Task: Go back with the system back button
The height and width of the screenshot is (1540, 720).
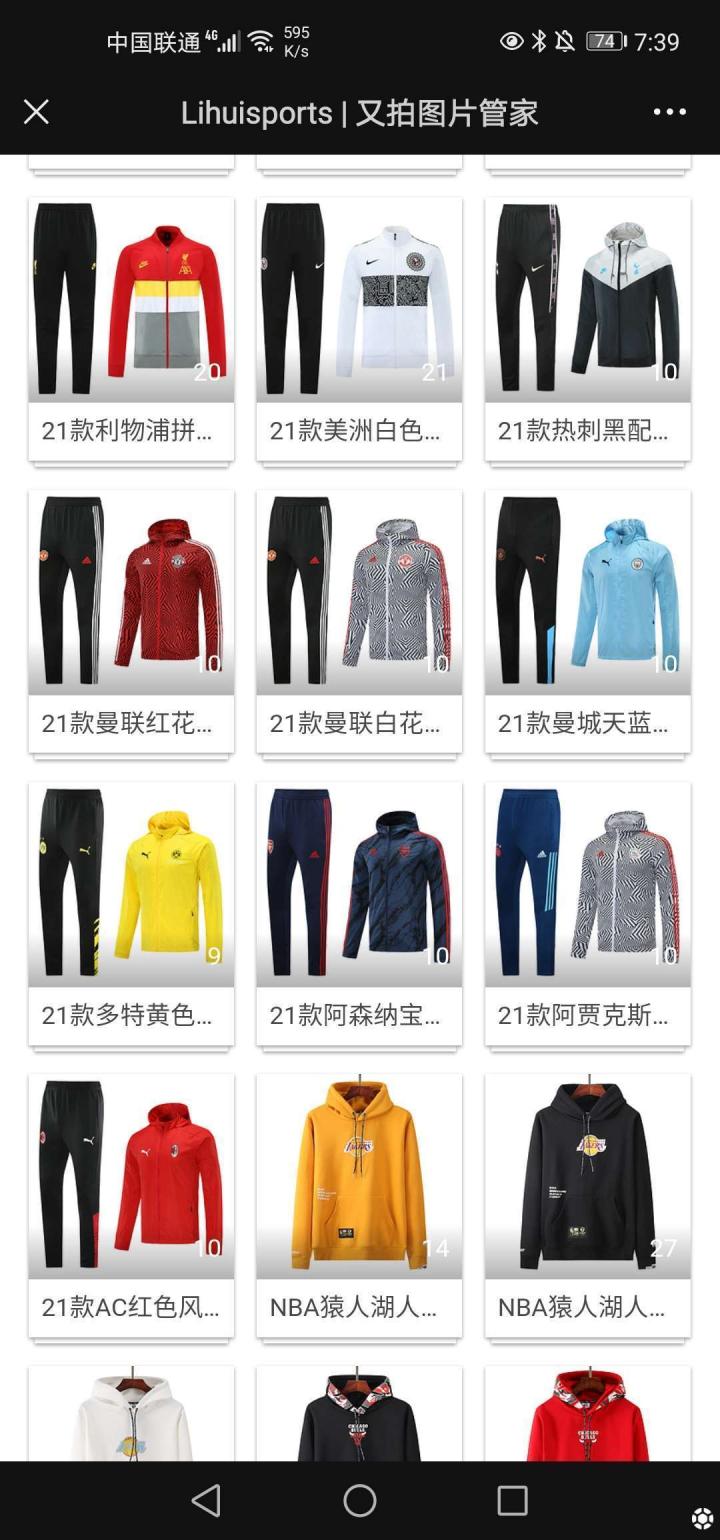Action: [x=206, y=1500]
